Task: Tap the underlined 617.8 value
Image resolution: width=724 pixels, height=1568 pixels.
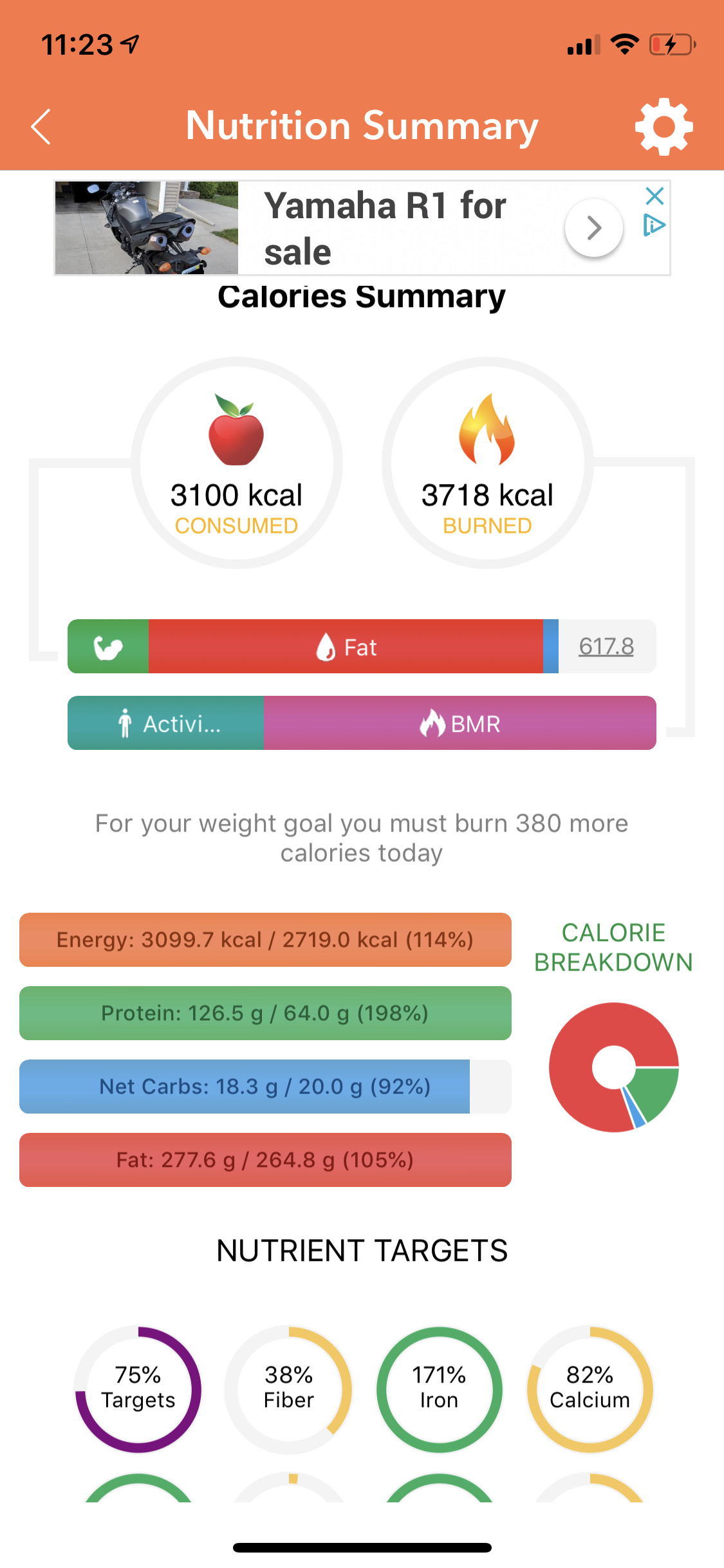Action: coord(606,646)
